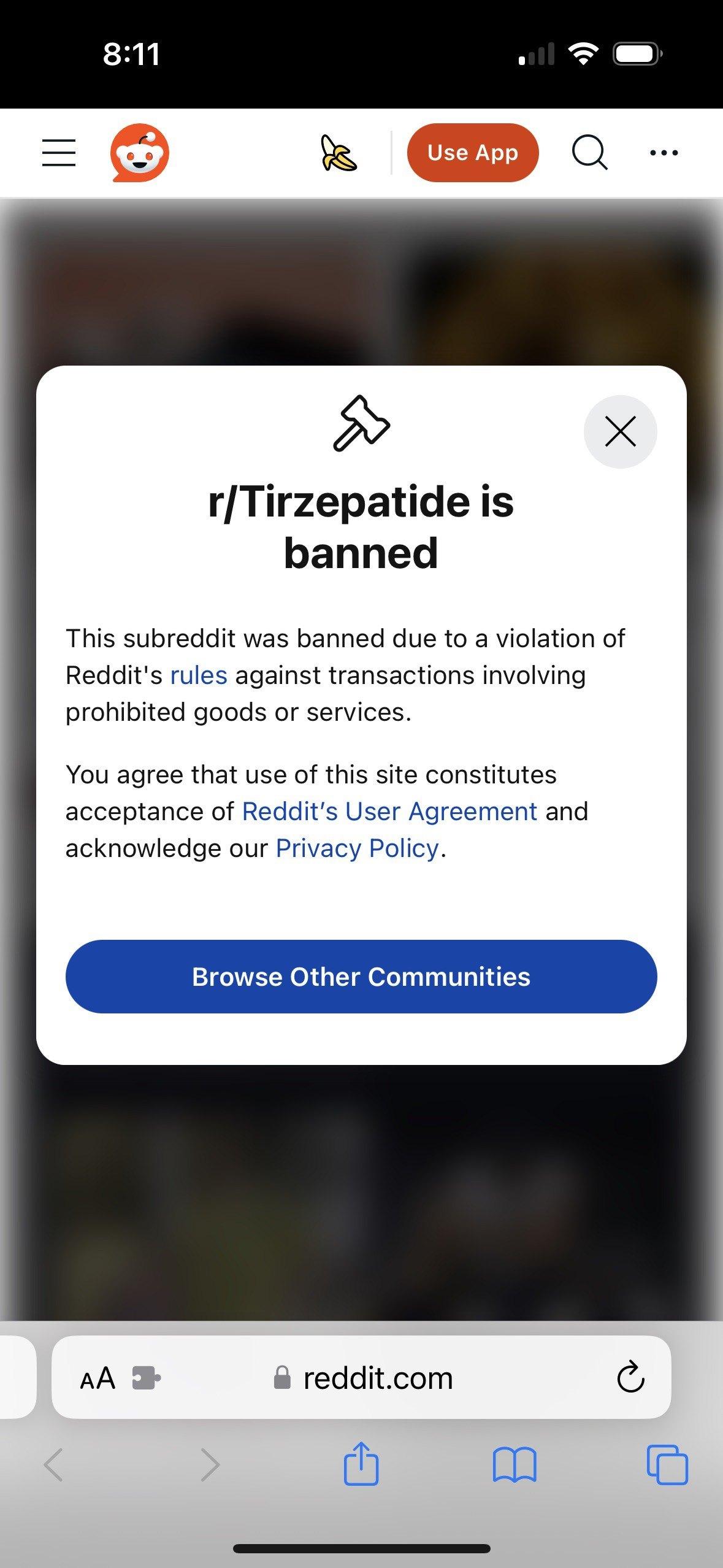The image size is (723, 1568).
Task: Tap the reddit.com address bar
Action: [362, 1378]
